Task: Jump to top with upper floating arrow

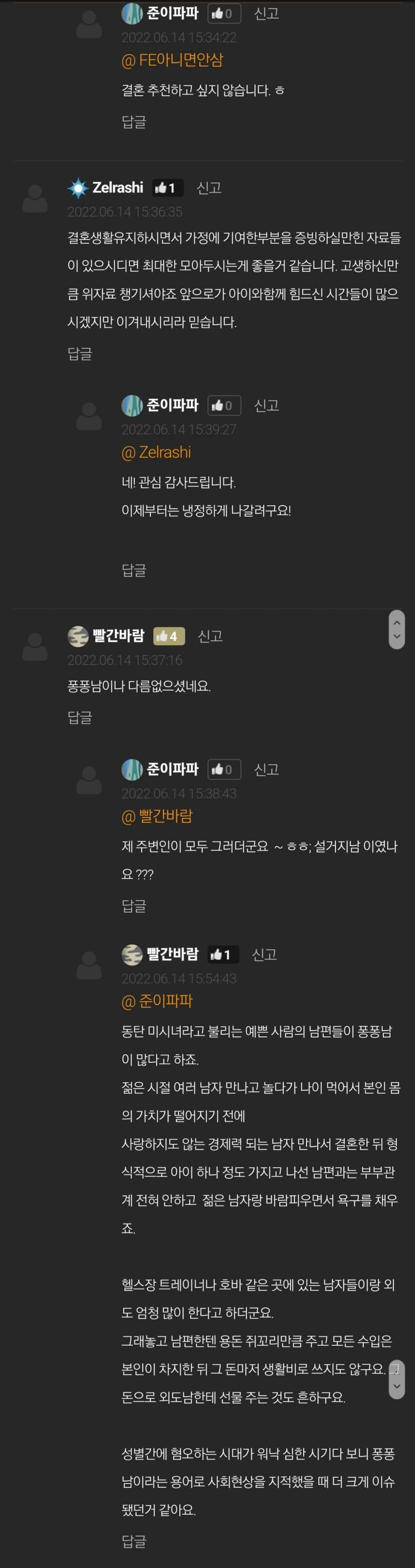Action: click(x=396, y=623)
